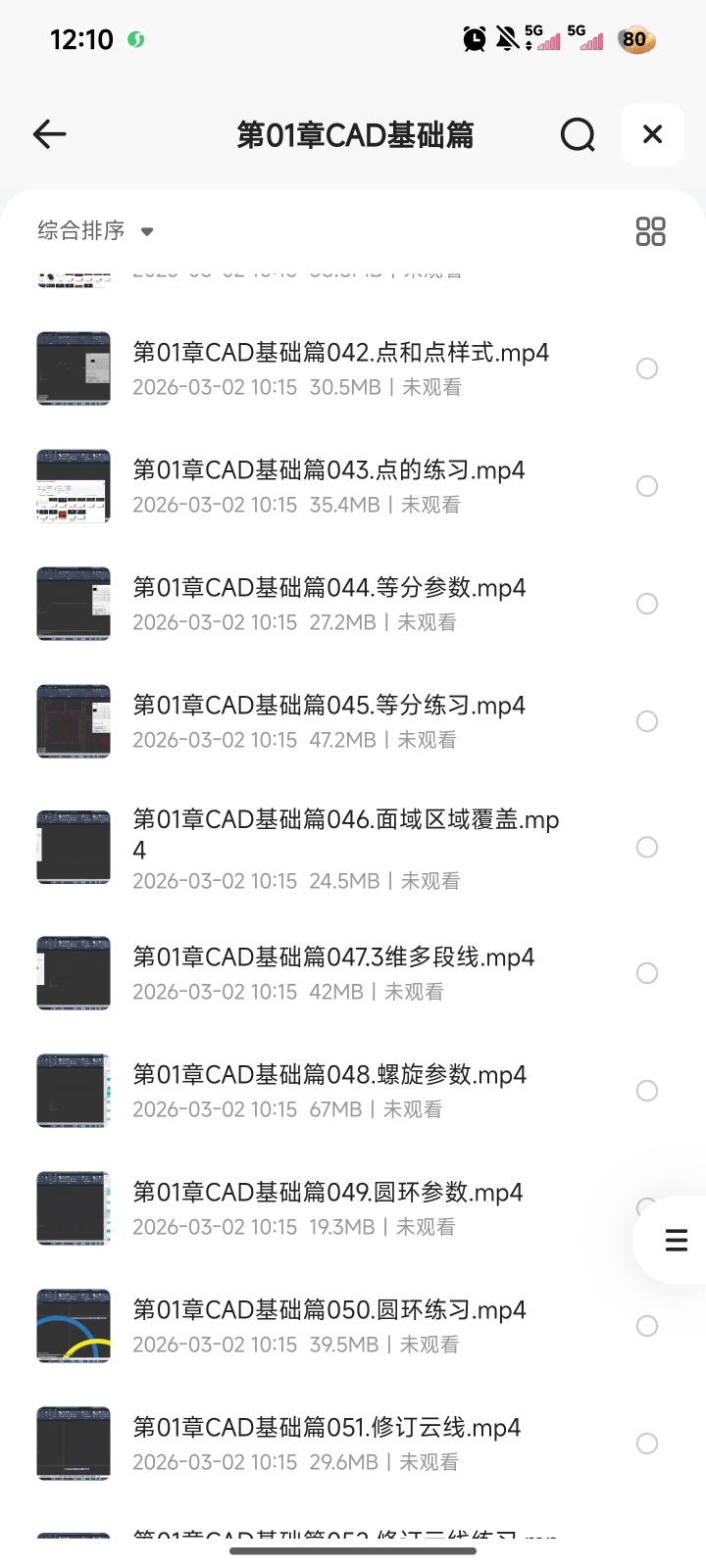Tap the floating three-line menu button
Image resolution: width=706 pixels, height=1568 pixels.
677,1240
